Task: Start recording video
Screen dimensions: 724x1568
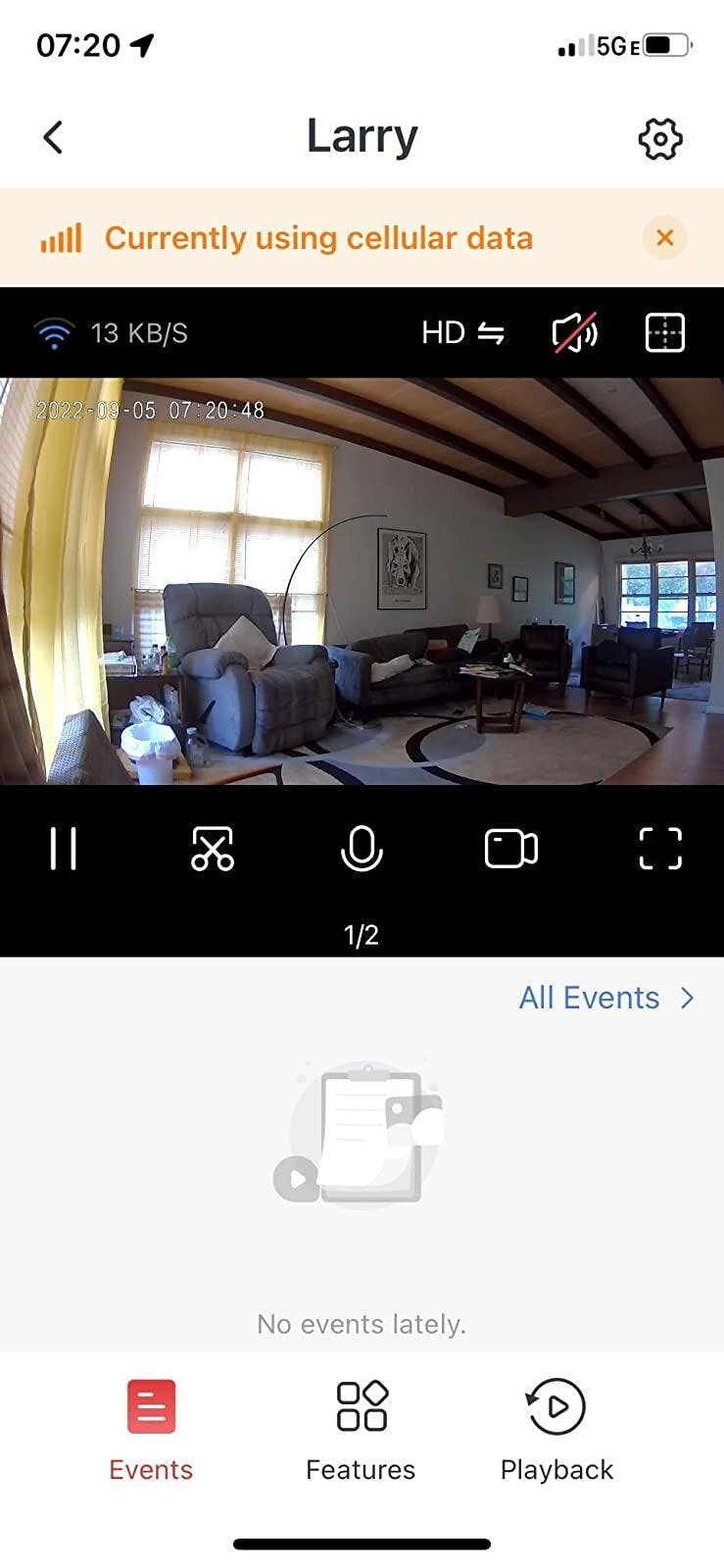Action: coord(510,849)
